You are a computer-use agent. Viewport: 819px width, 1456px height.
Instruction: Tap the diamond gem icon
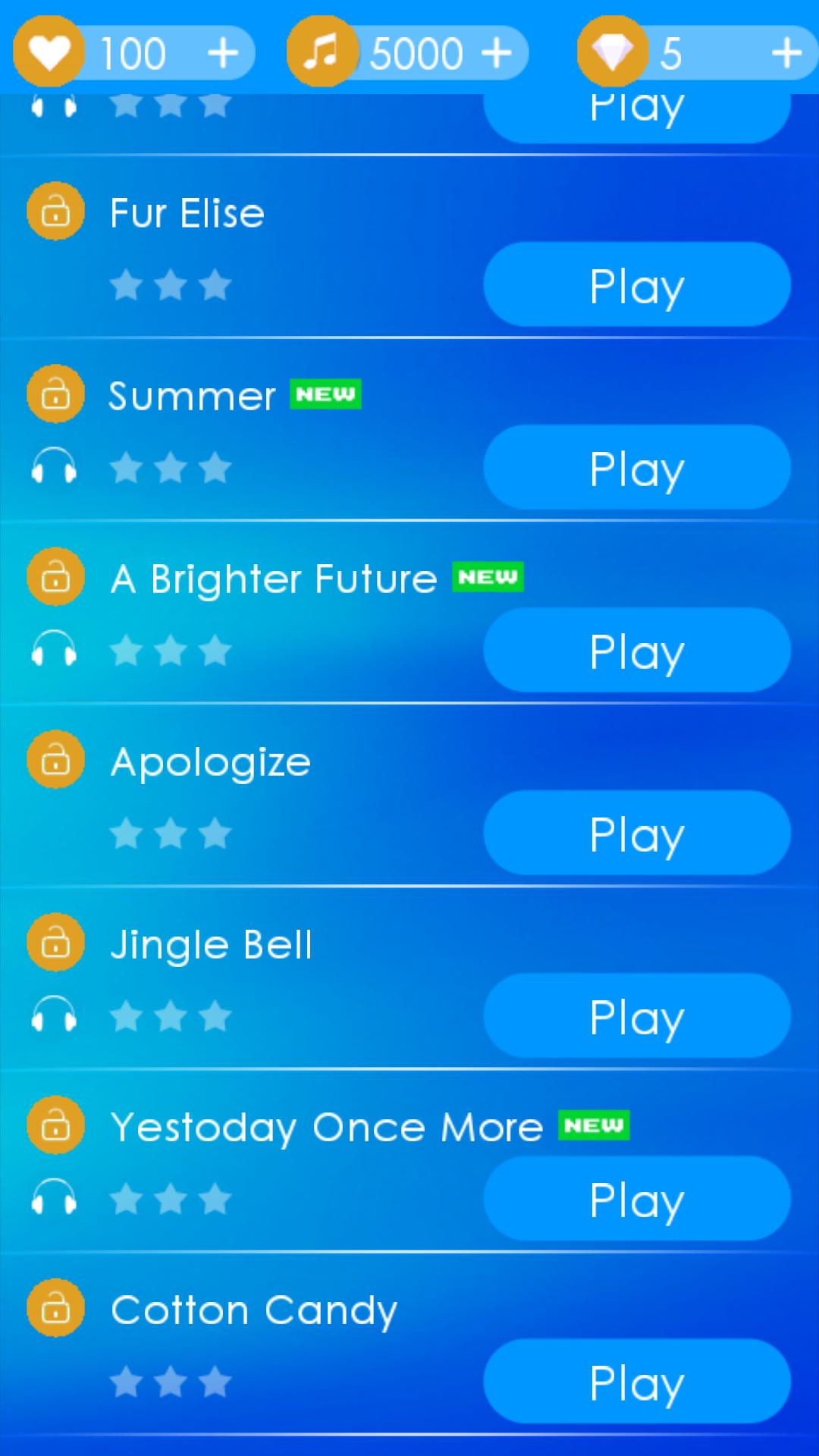click(x=613, y=51)
